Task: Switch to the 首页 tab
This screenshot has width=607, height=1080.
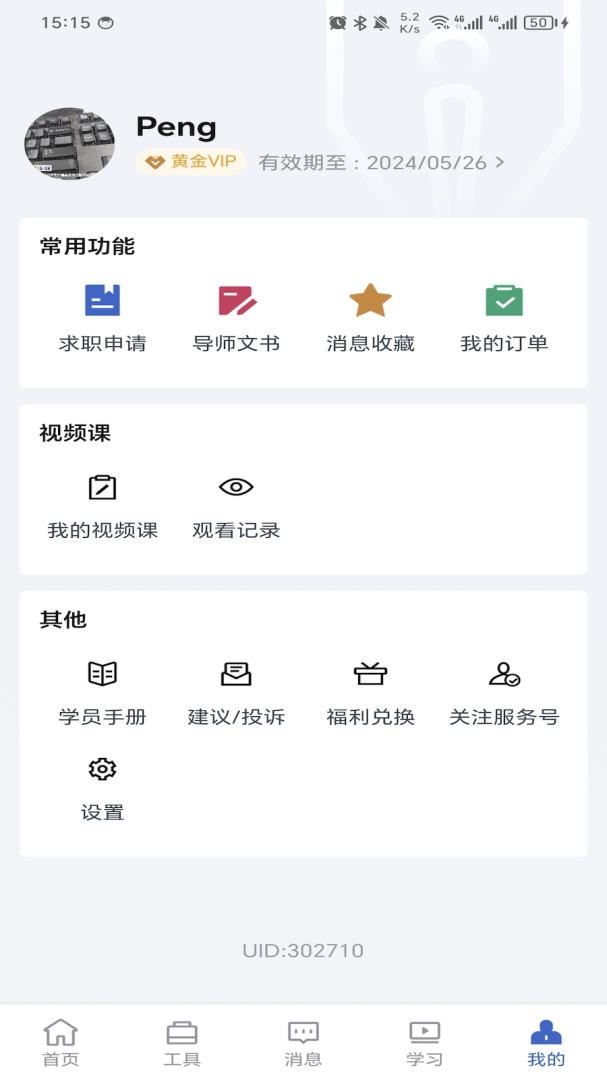Action: [61, 1043]
